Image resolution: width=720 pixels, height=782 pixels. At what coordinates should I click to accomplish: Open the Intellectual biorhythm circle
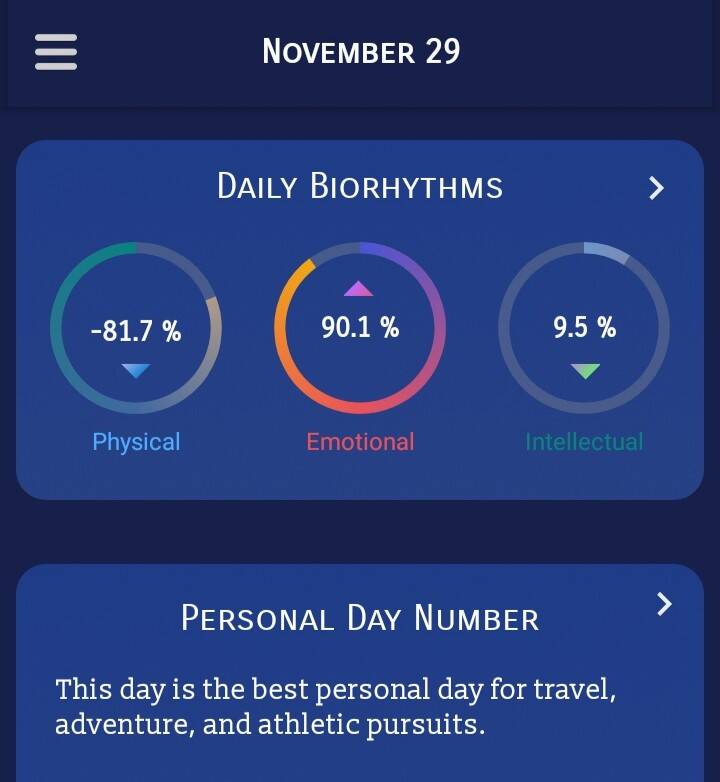click(x=584, y=328)
